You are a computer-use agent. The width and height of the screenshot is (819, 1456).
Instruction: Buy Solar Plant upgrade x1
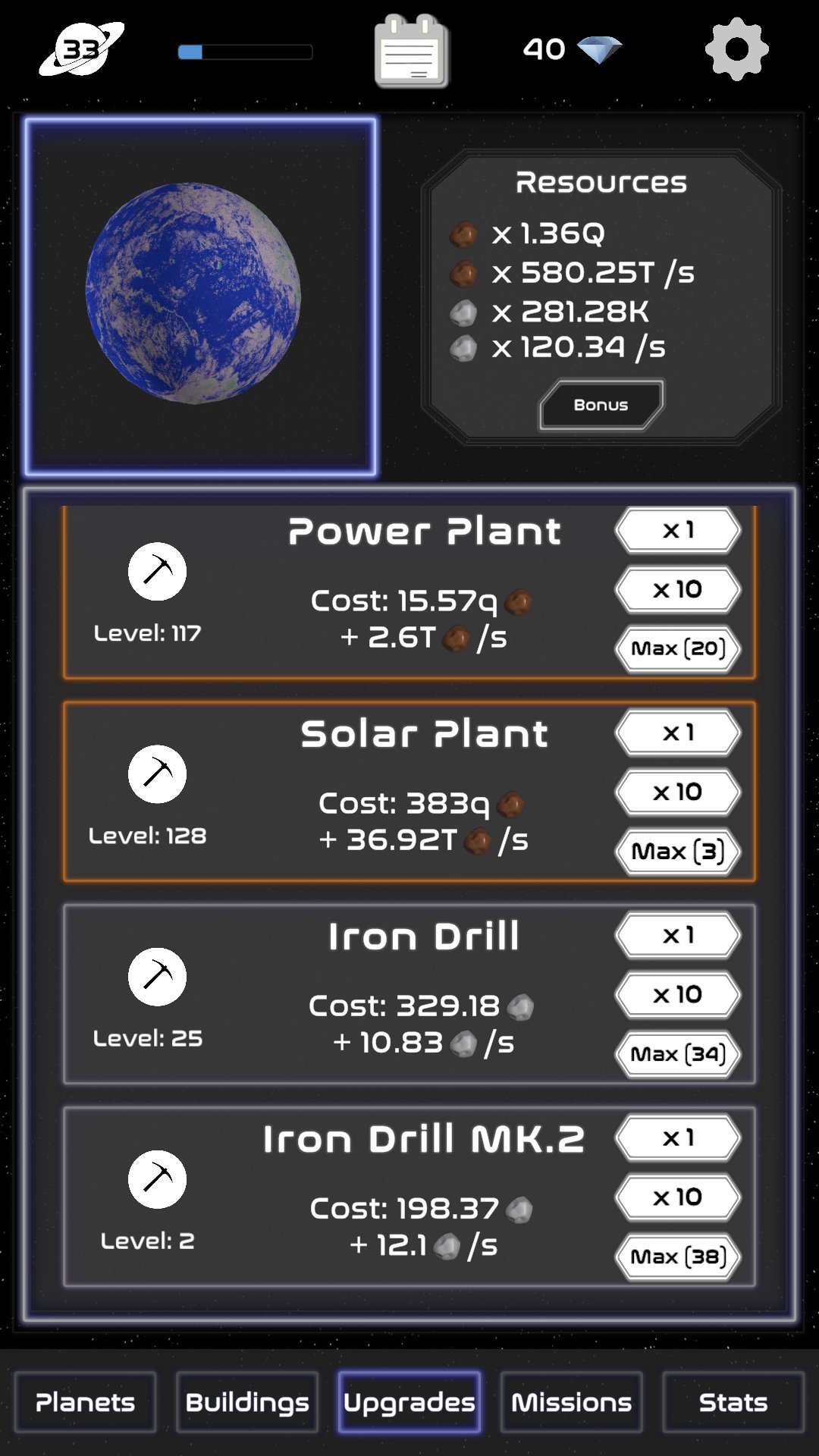(x=678, y=733)
